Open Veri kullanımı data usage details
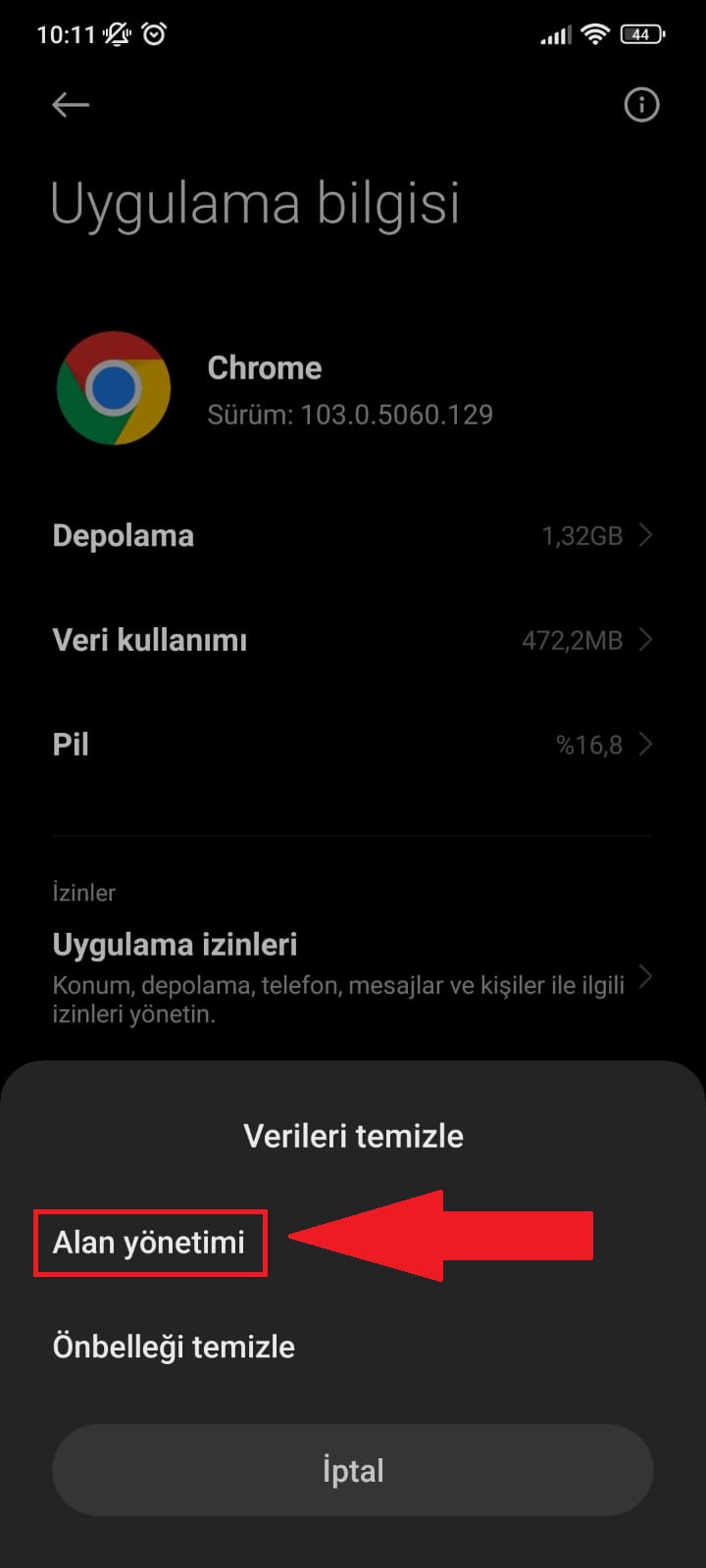Viewport: 706px width, 1568px height. [x=353, y=639]
